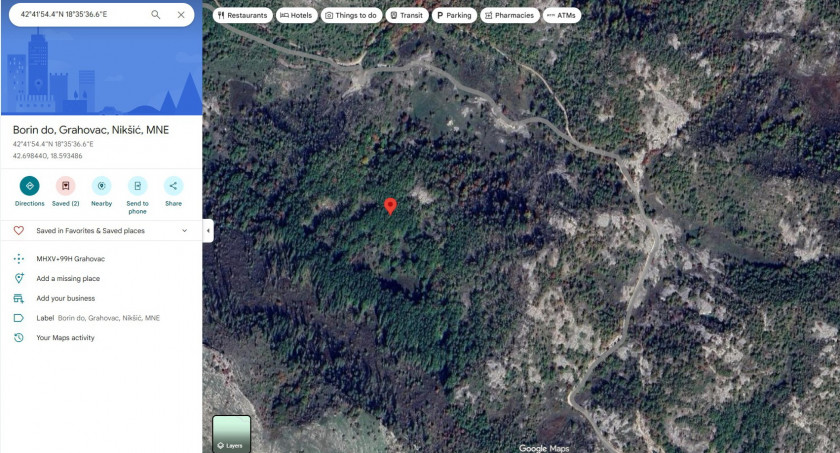840x453 pixels.
Task: Choose Add your business
Action: click(65, 298)
